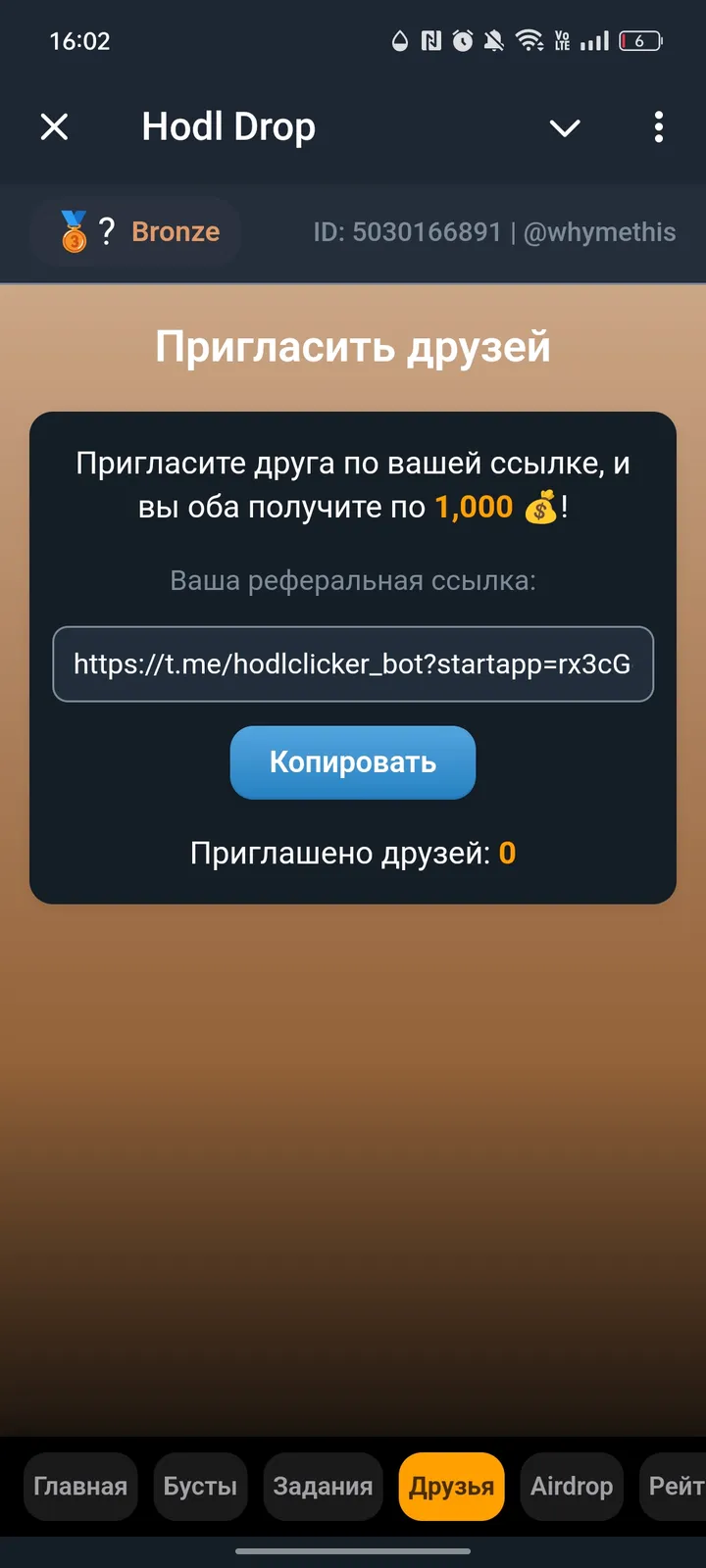This screenshot has height=1568, width=706.
Task: Open the Задания section
Action: [x=324, y=1487]
